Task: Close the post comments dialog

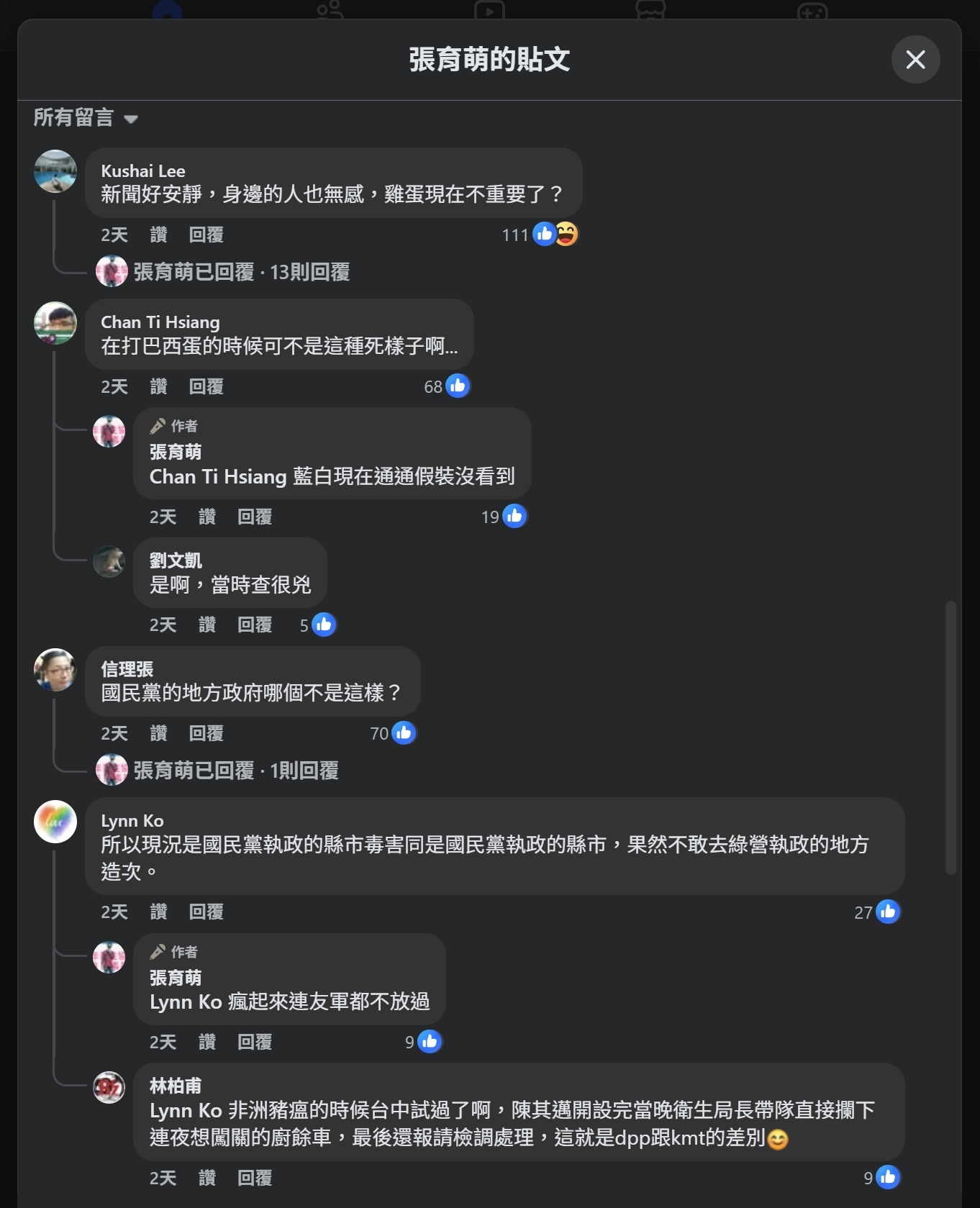Action: (x=915, y=60)
